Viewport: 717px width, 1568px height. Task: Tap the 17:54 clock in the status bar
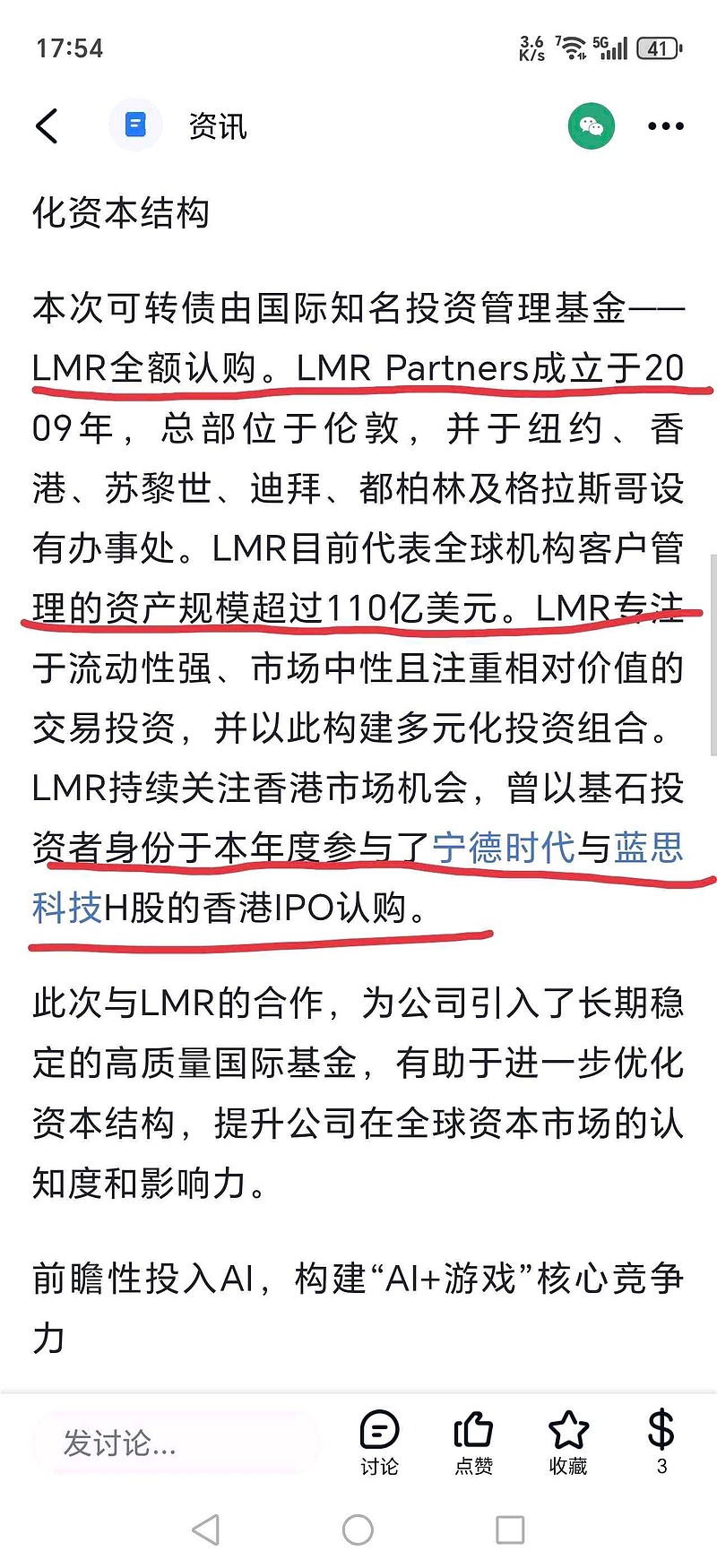[x=70, y=48]
